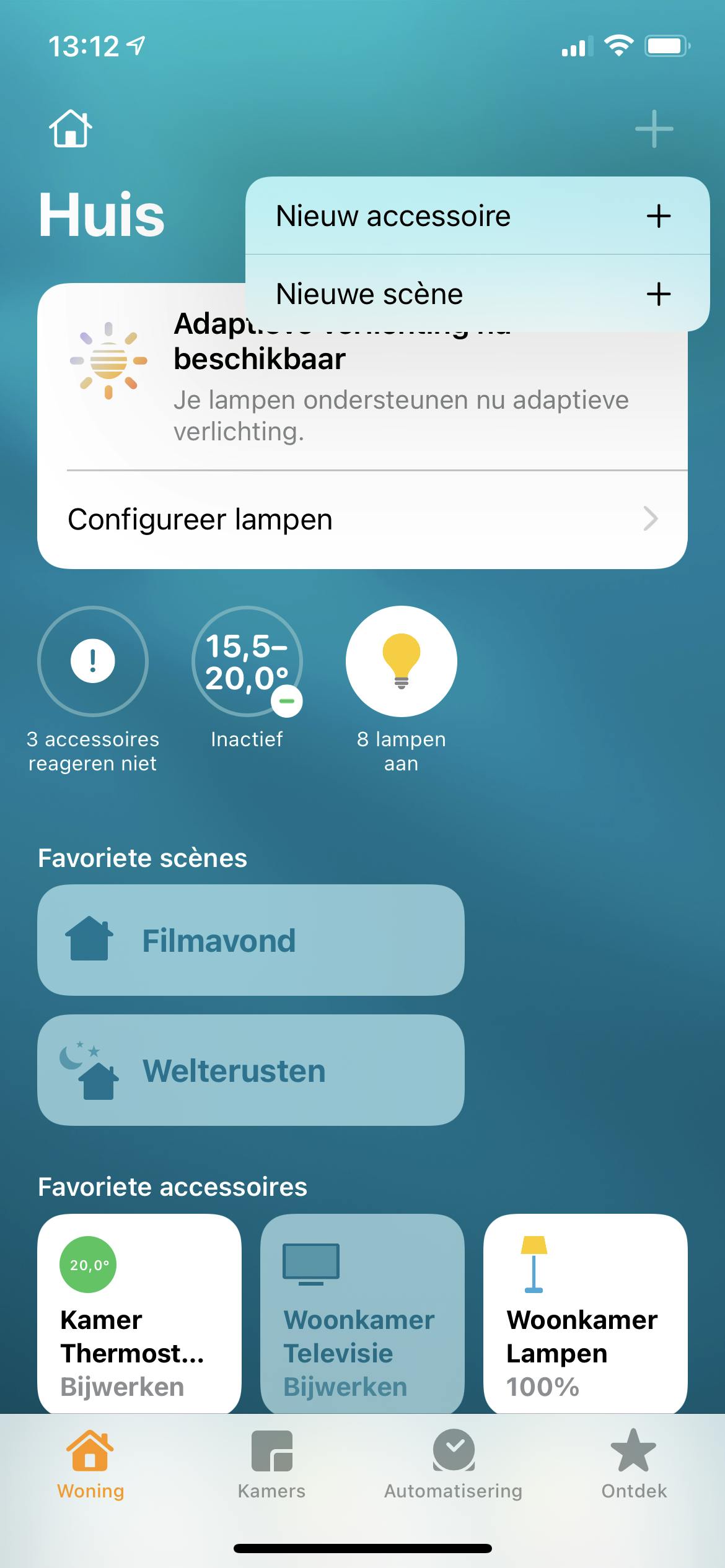Run the Welterusten scene
The width and height of the screenshot is (725, 1568).
[x=250, y=1070]
